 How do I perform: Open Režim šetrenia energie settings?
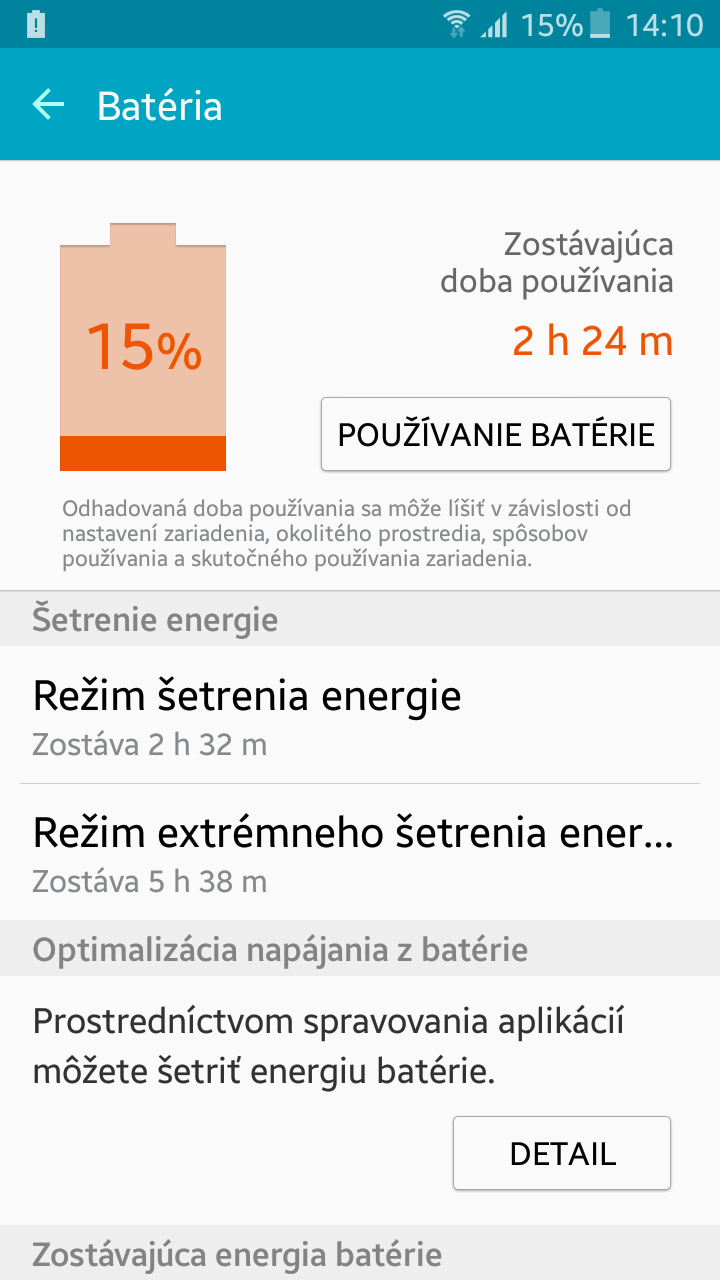coord(360,716)
